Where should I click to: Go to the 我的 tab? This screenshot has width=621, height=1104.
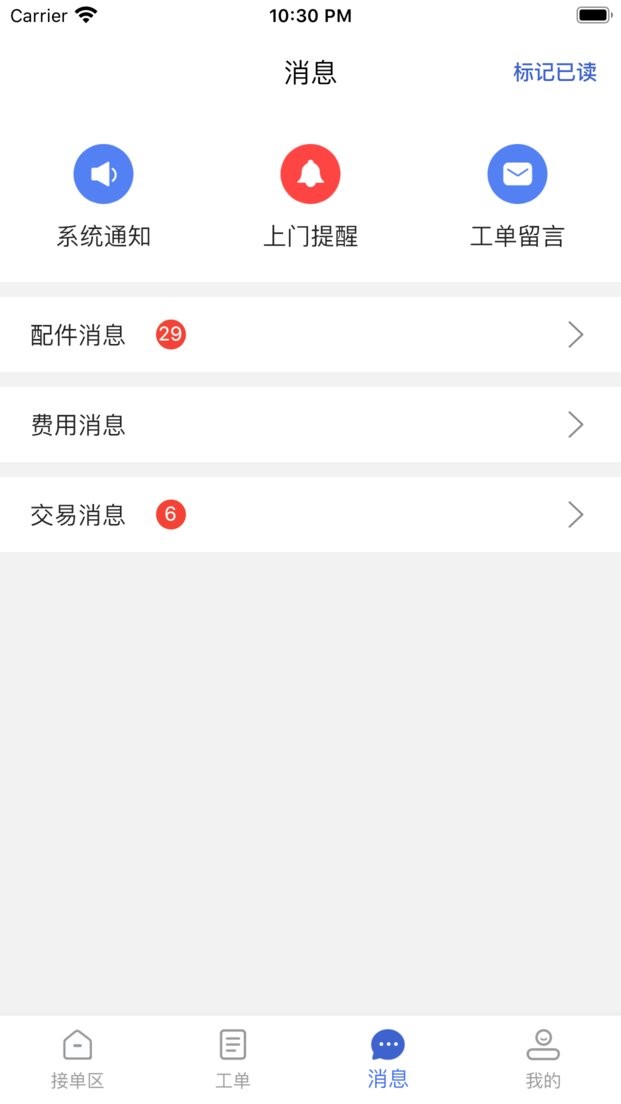[x=543, y=1058]
